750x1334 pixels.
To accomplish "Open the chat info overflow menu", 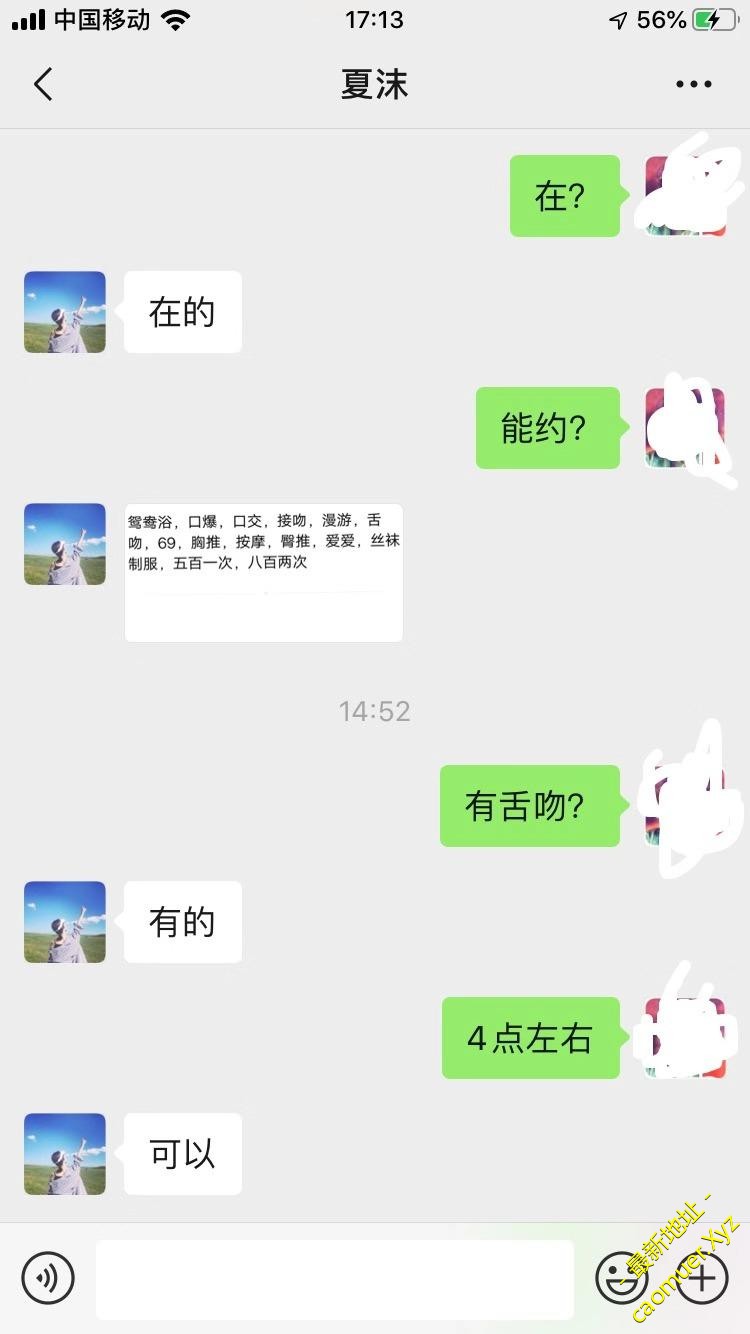I will pos(693,85).
